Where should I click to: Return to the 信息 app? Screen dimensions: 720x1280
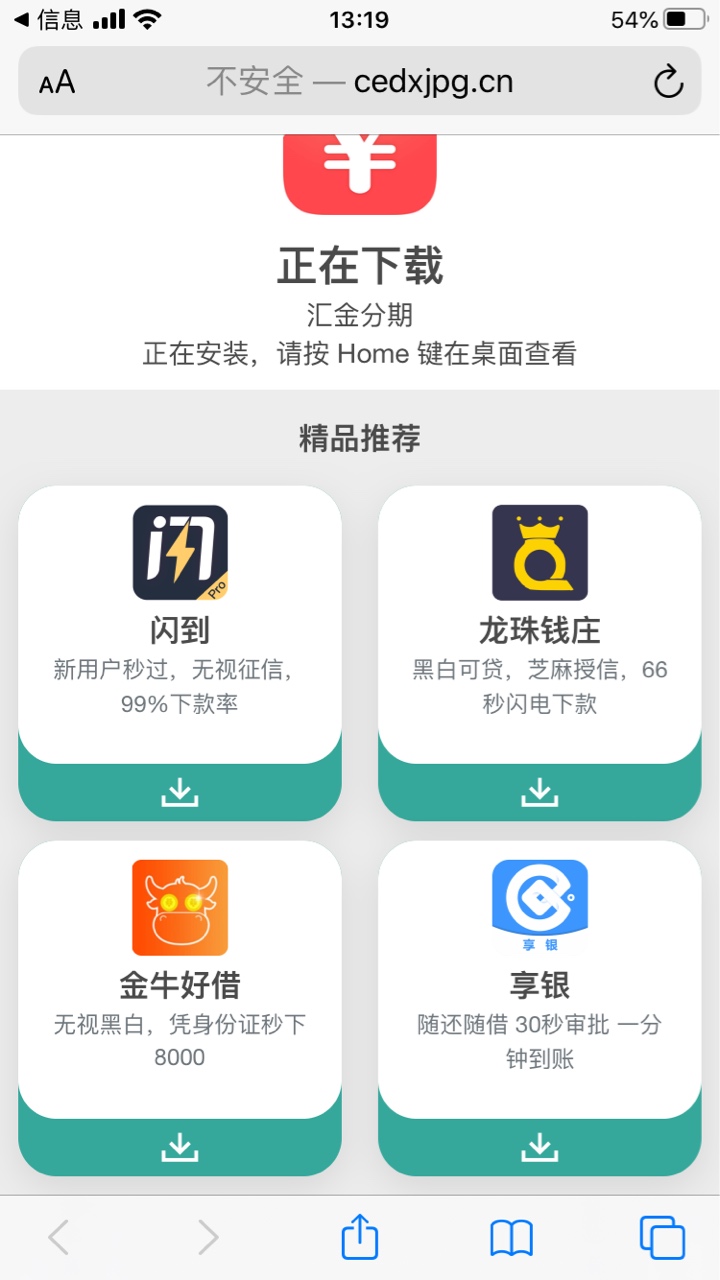48,19
